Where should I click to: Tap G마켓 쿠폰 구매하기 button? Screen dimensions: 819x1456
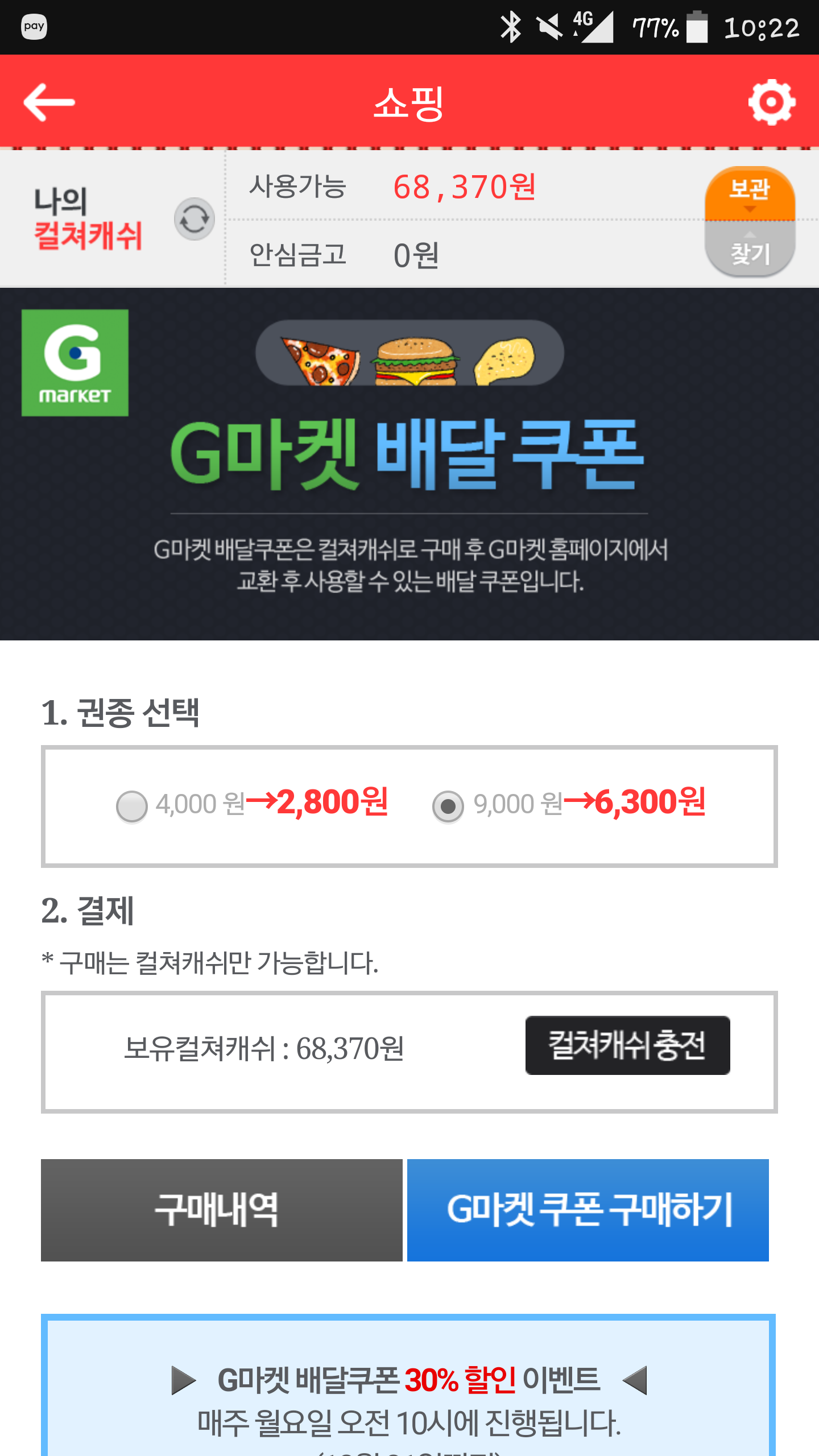pos(588,1210)
